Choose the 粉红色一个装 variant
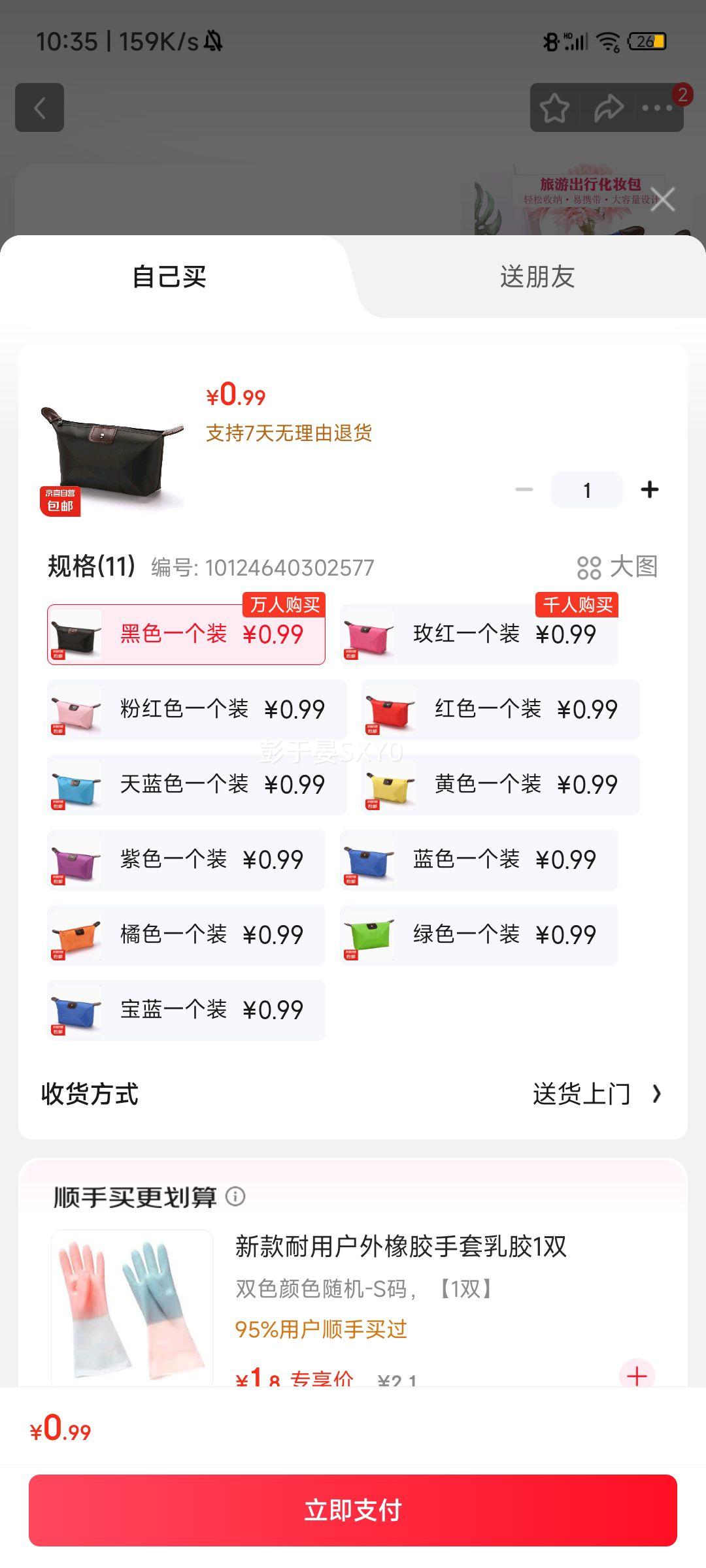The image size is (706, 1568). 197,710
